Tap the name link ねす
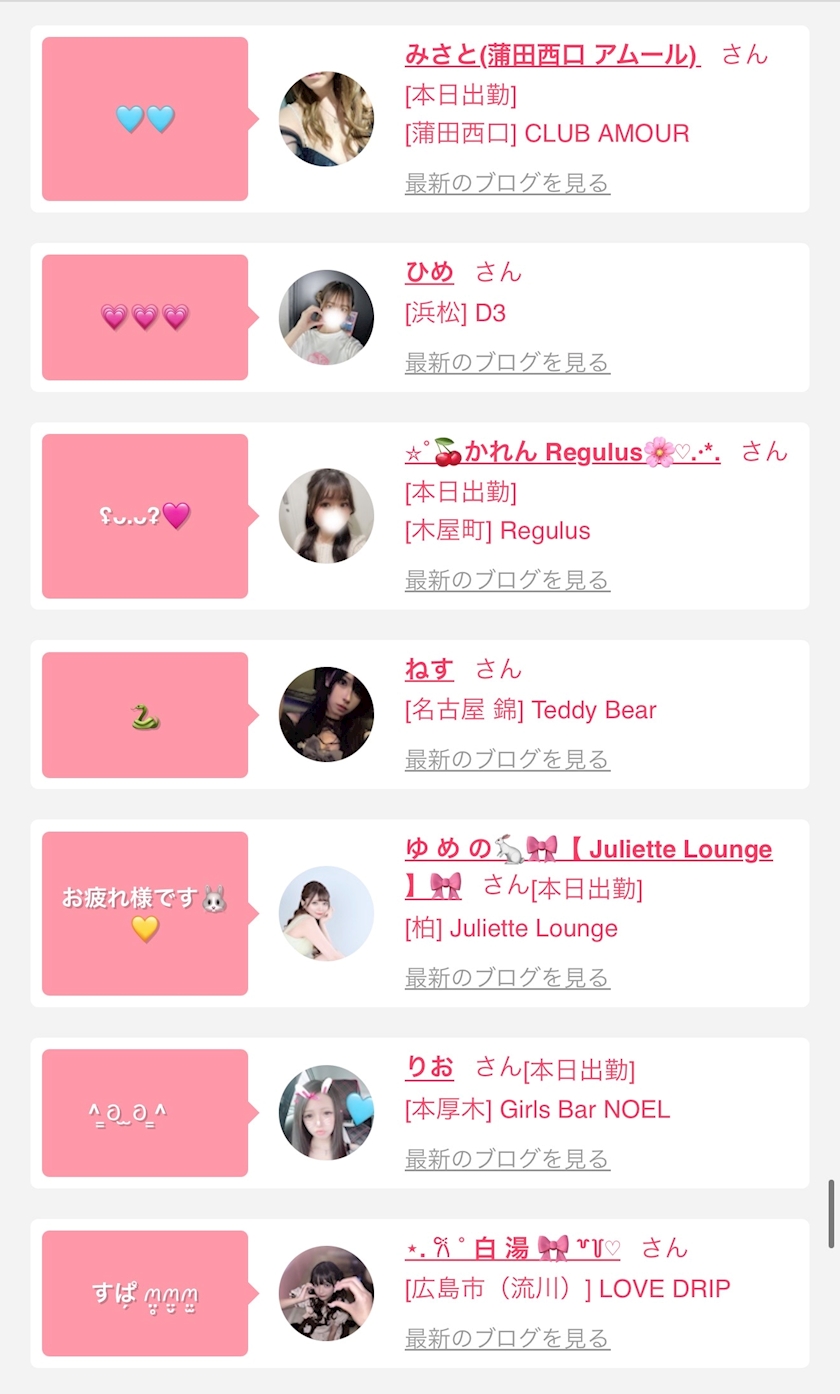Viewport: 840px width, 1394px height. tap(429, 669)
